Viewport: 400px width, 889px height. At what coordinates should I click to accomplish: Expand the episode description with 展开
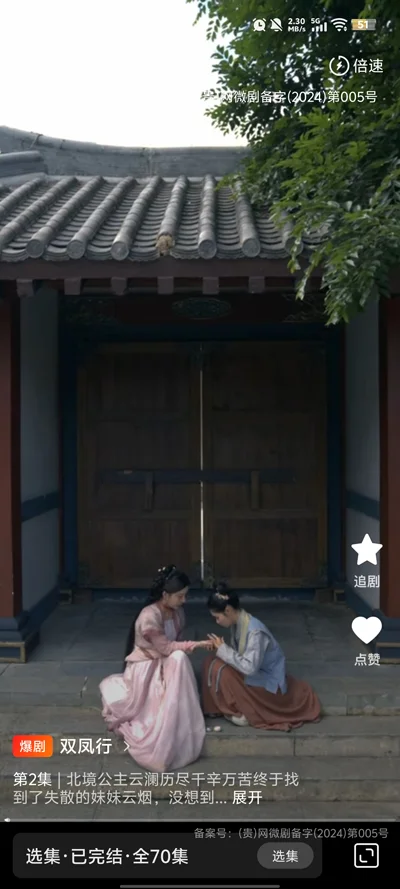pyautogui.click(x=247, y=797)
